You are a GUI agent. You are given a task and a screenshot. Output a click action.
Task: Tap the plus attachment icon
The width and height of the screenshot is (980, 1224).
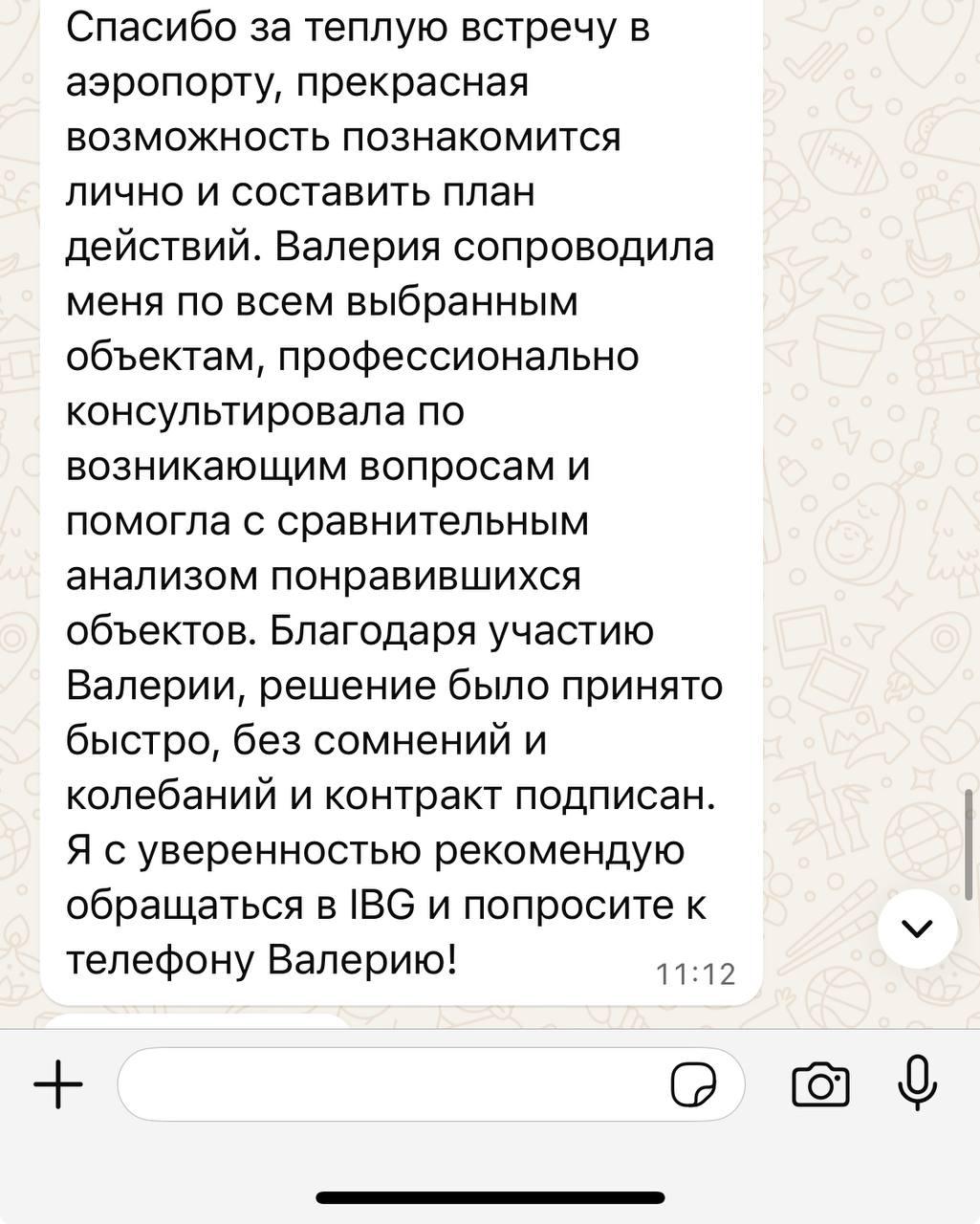[x=58, y=1084]
